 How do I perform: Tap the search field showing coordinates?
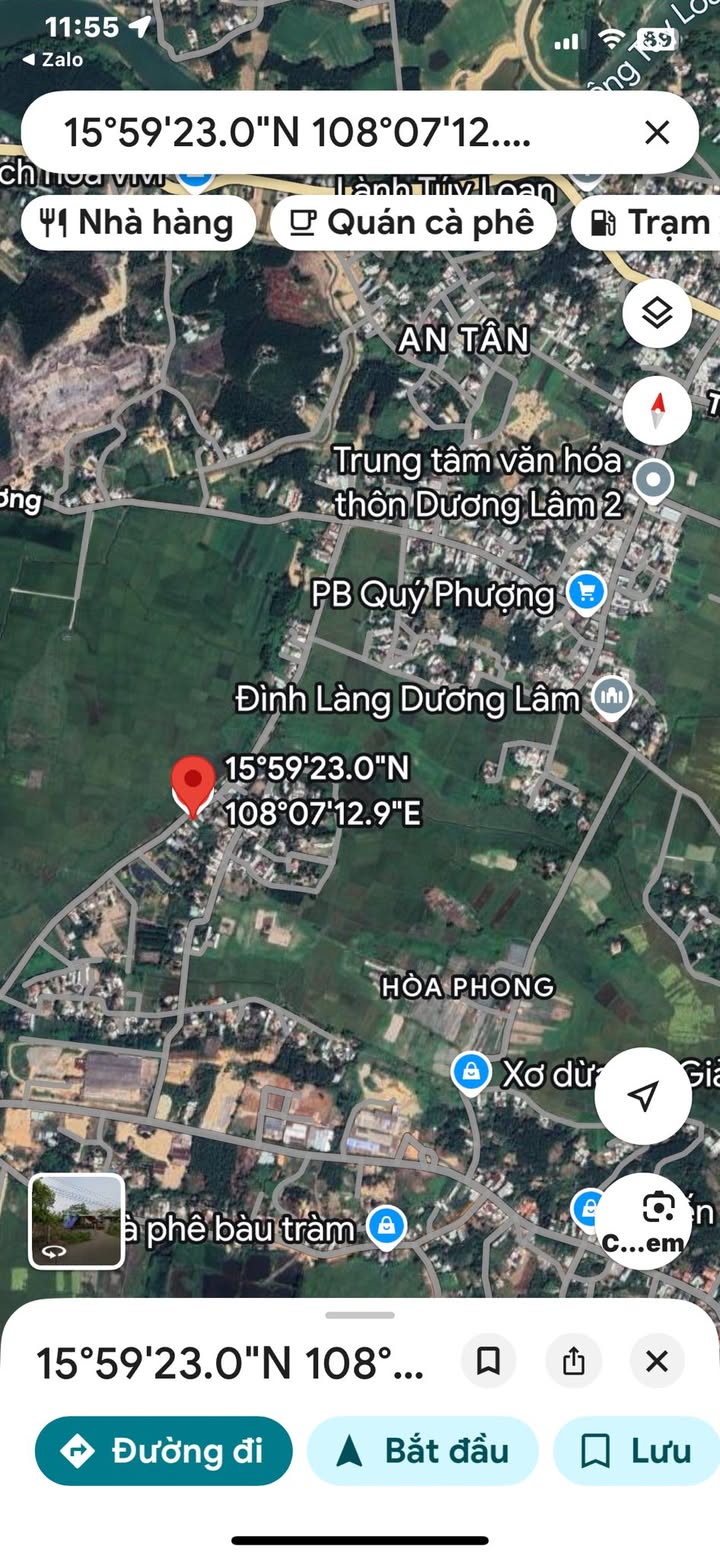coord(300,133)
